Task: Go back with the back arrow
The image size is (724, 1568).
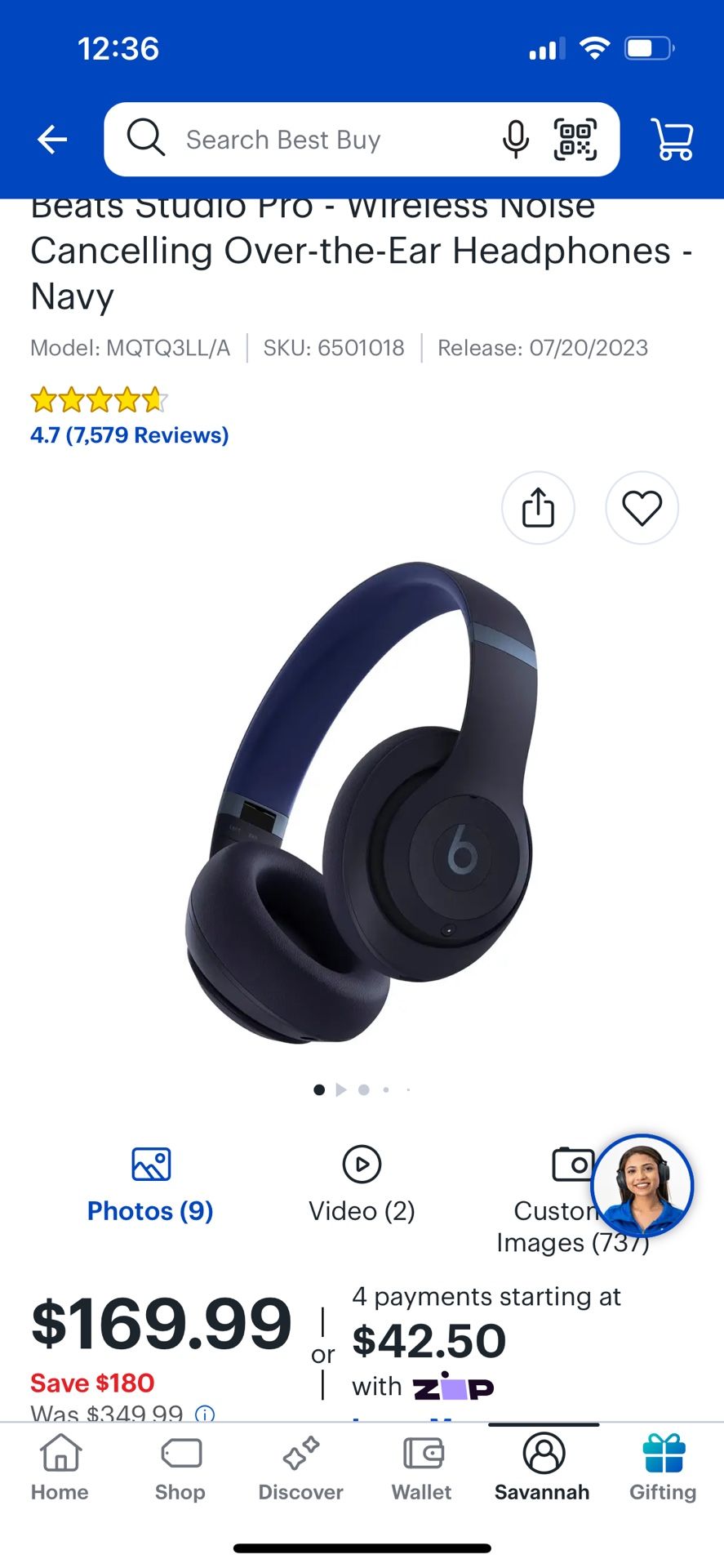Action: pyautogui.click(x=51, y=139)
